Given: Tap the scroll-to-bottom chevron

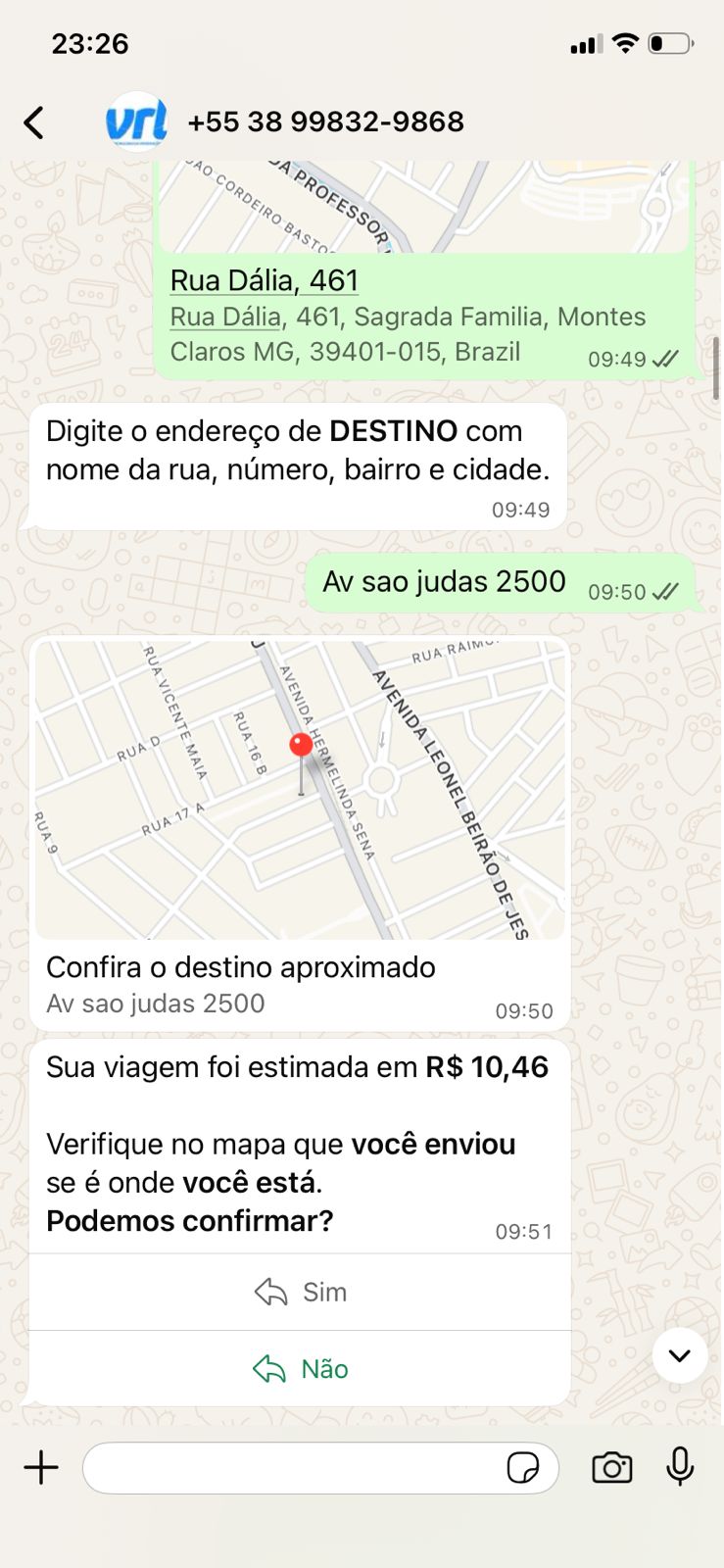Looking at the screenshot, I should coord(679,1356).
